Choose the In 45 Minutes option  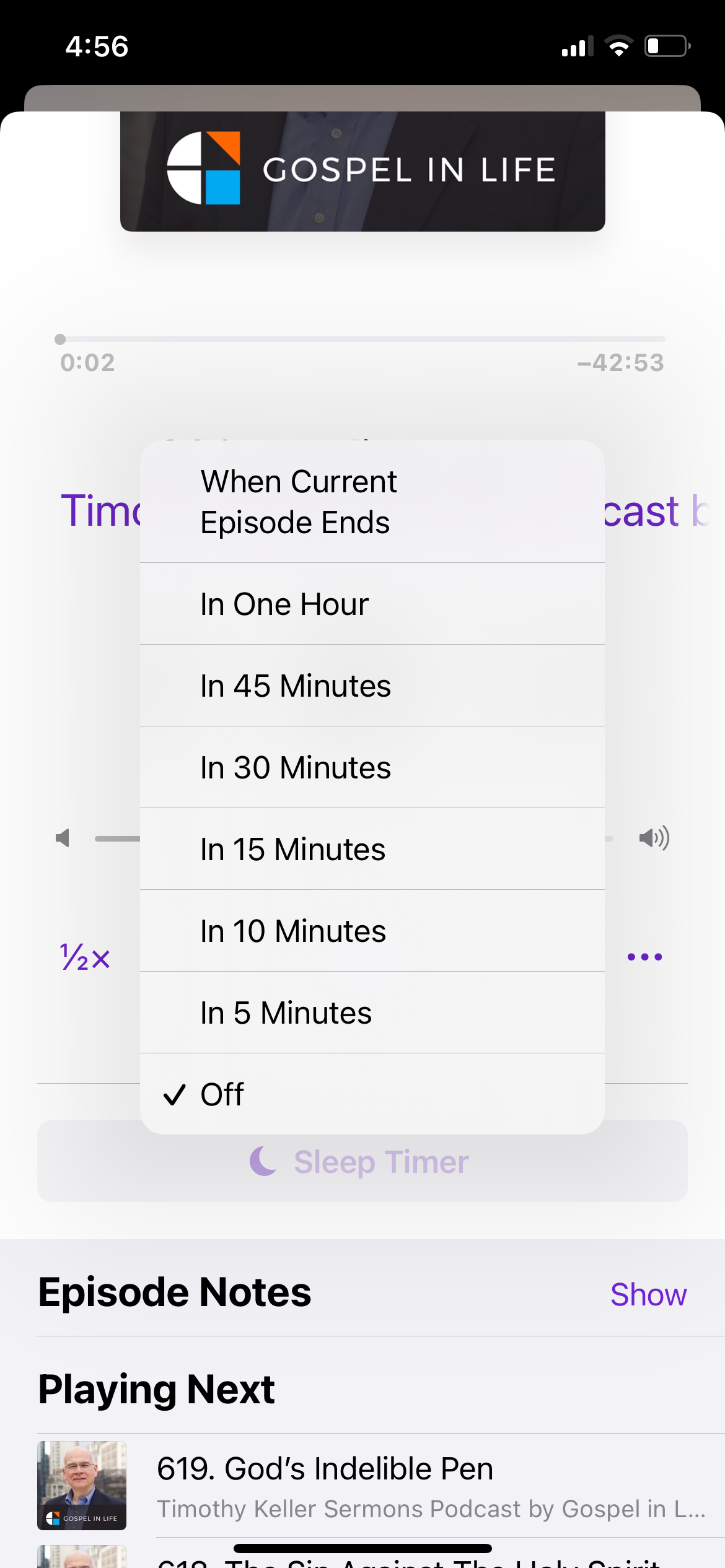pos(372,685)
